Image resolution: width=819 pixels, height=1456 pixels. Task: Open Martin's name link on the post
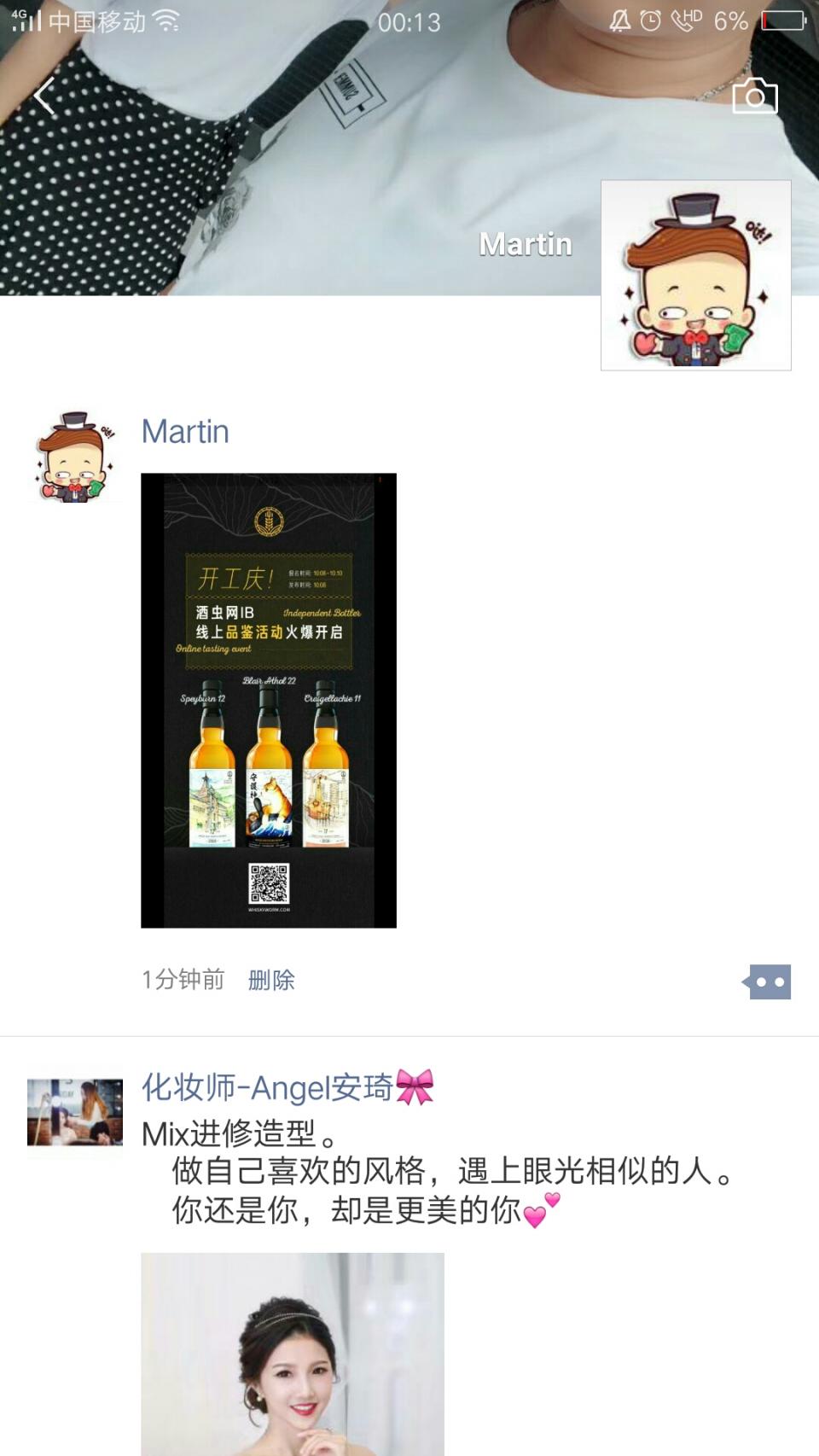pos(185,432)
